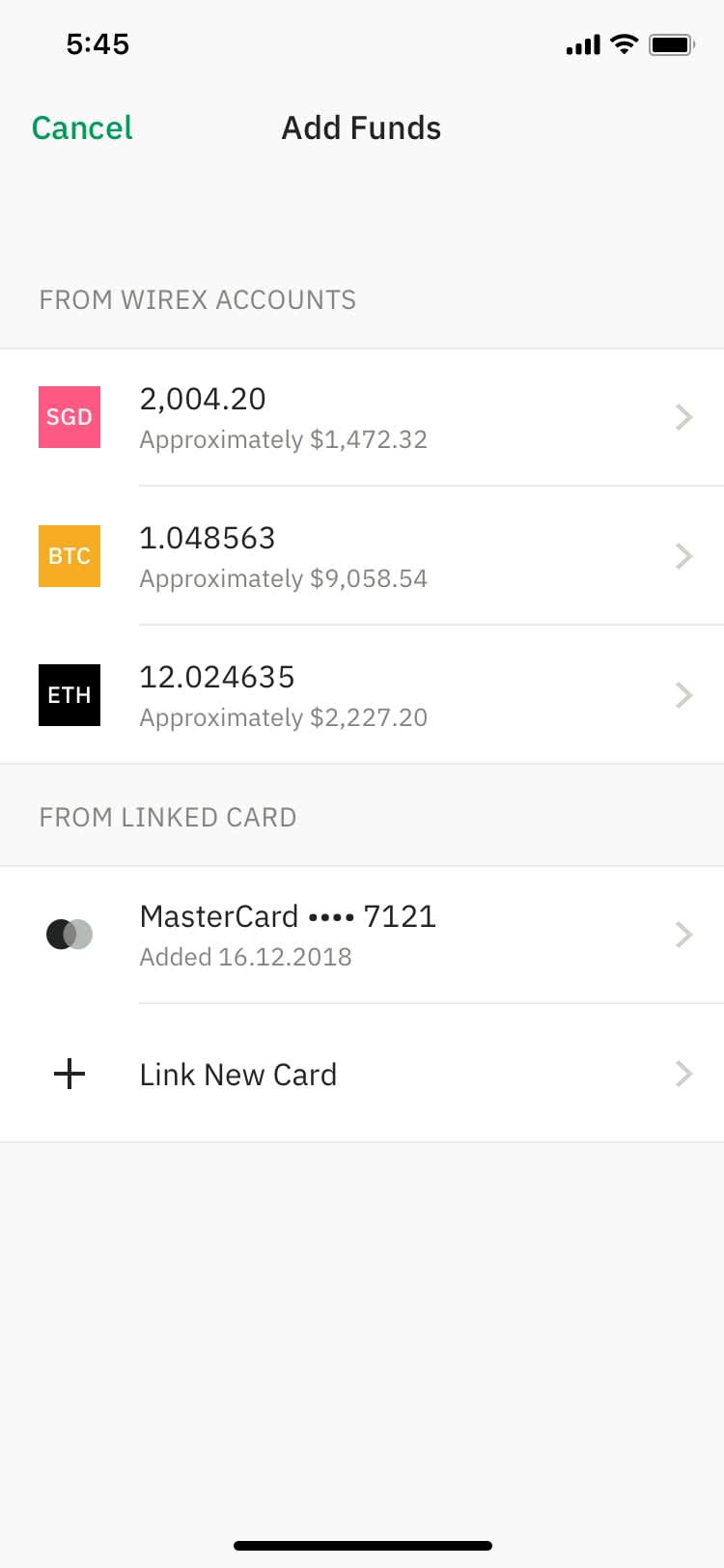Screen dimensions: 724x1568
Task: Pick the ETH account with 12.024635
Action: (x=362, y=695)
